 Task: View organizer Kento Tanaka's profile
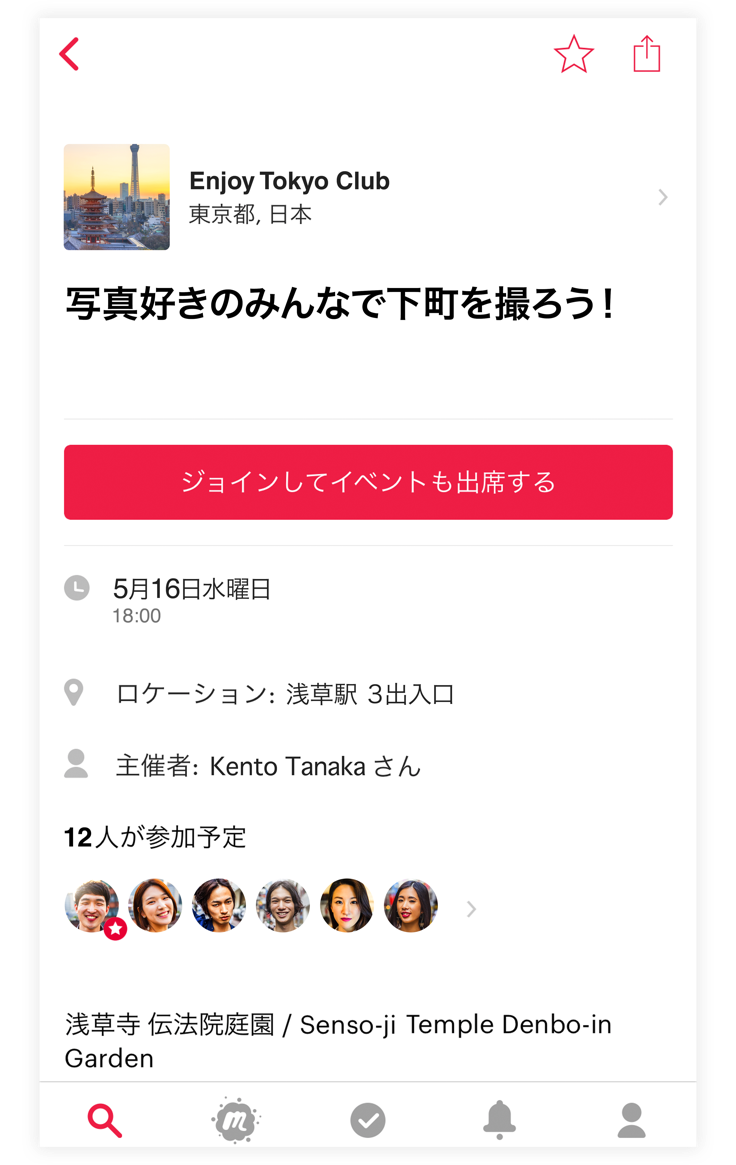point(268,767)
